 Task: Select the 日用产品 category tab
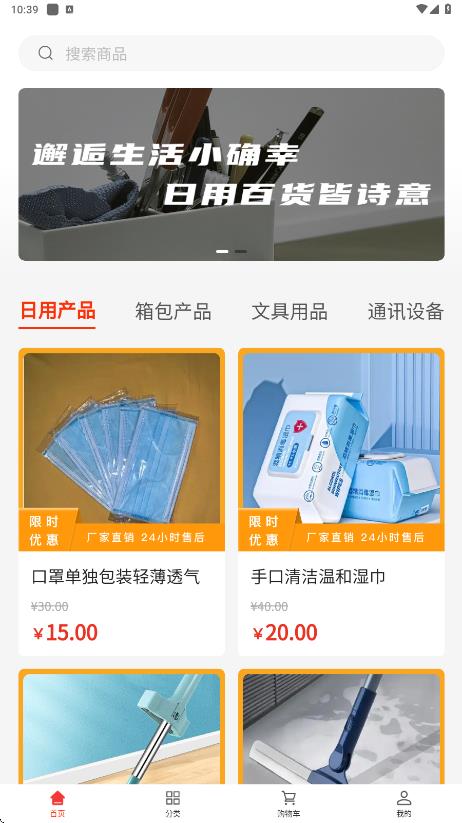(58, 311)
